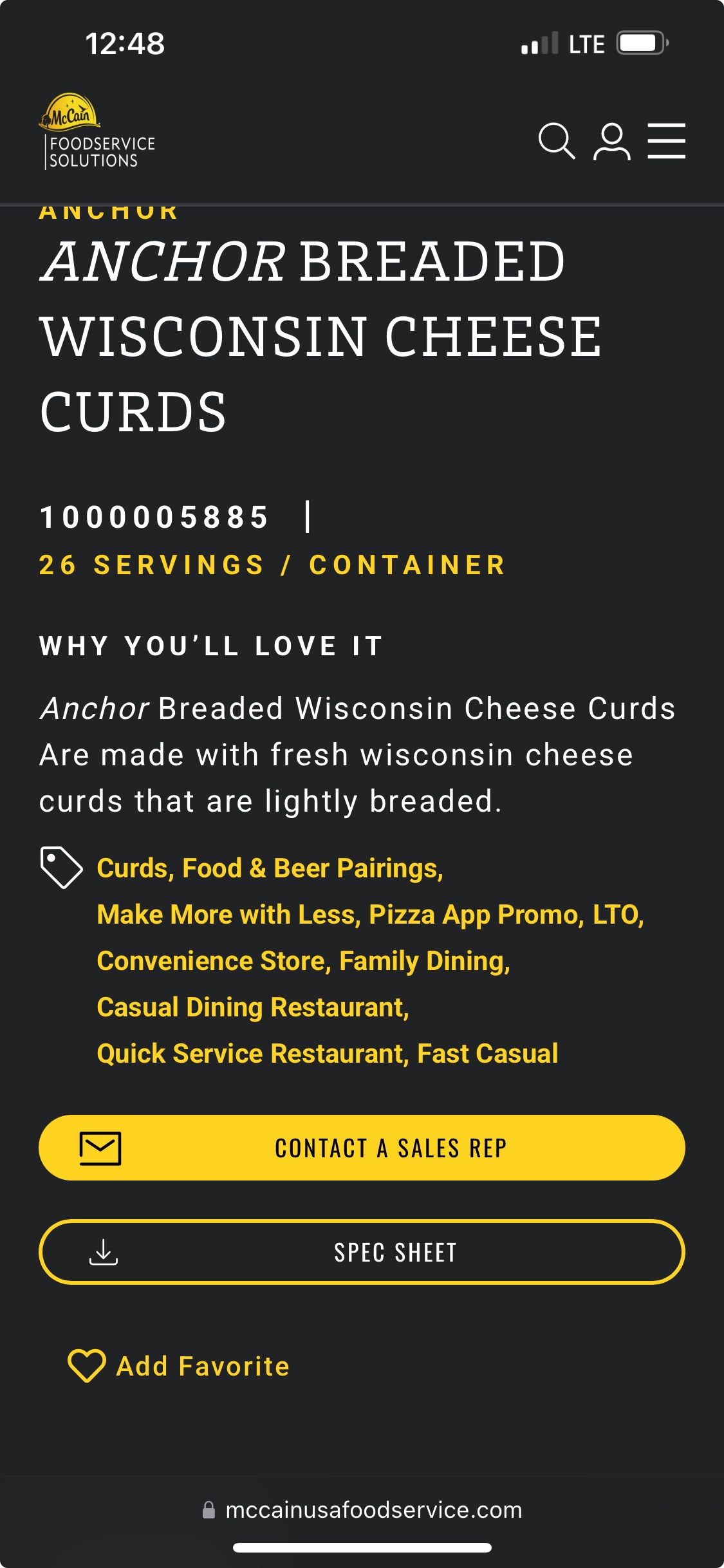This screenshot has height=1568, width=724.
Task: Open the search magnifier icon
Action: (557, 141)
